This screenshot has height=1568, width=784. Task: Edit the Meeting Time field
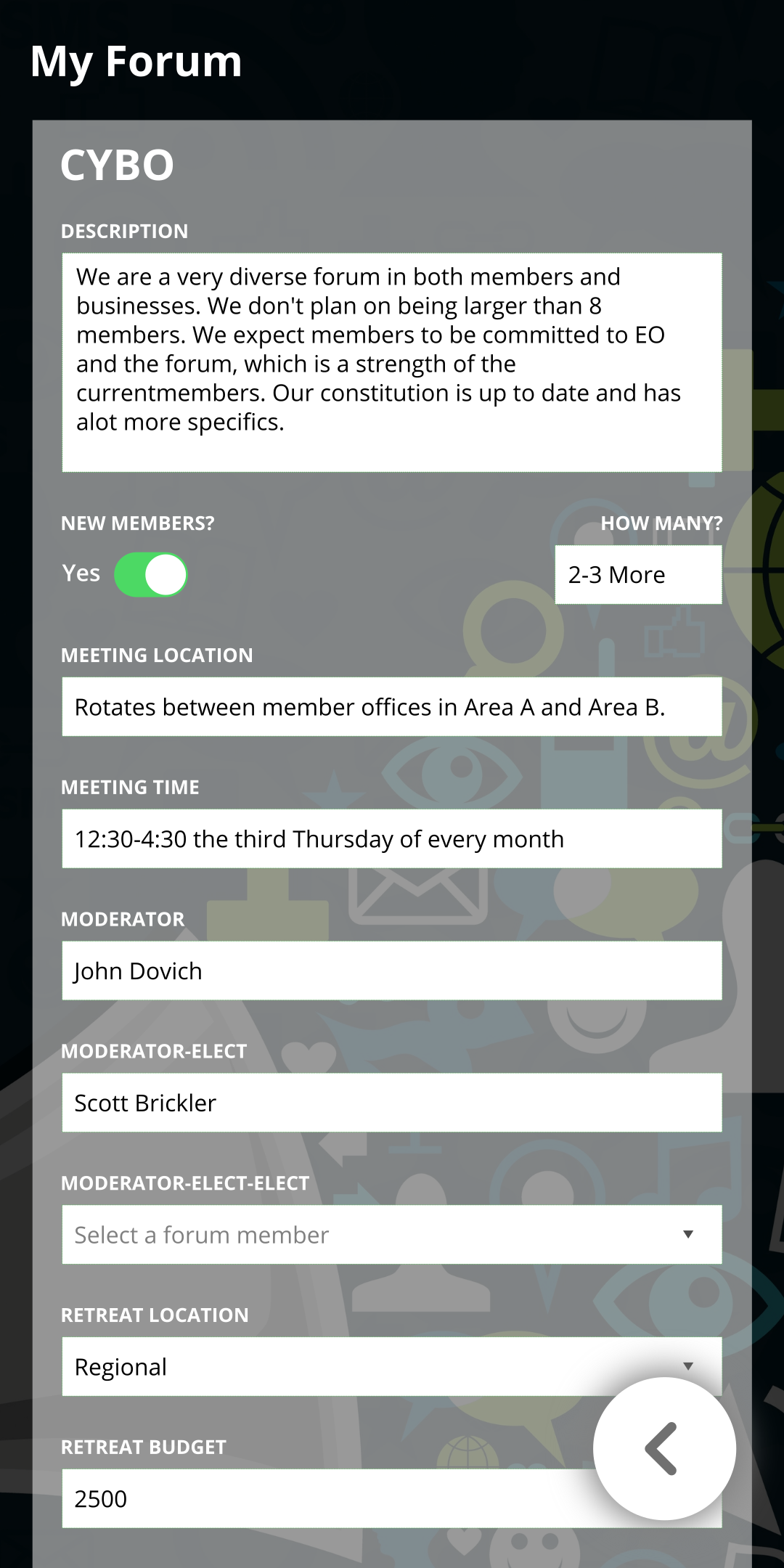pyautogui.click(x=392, y=839)
